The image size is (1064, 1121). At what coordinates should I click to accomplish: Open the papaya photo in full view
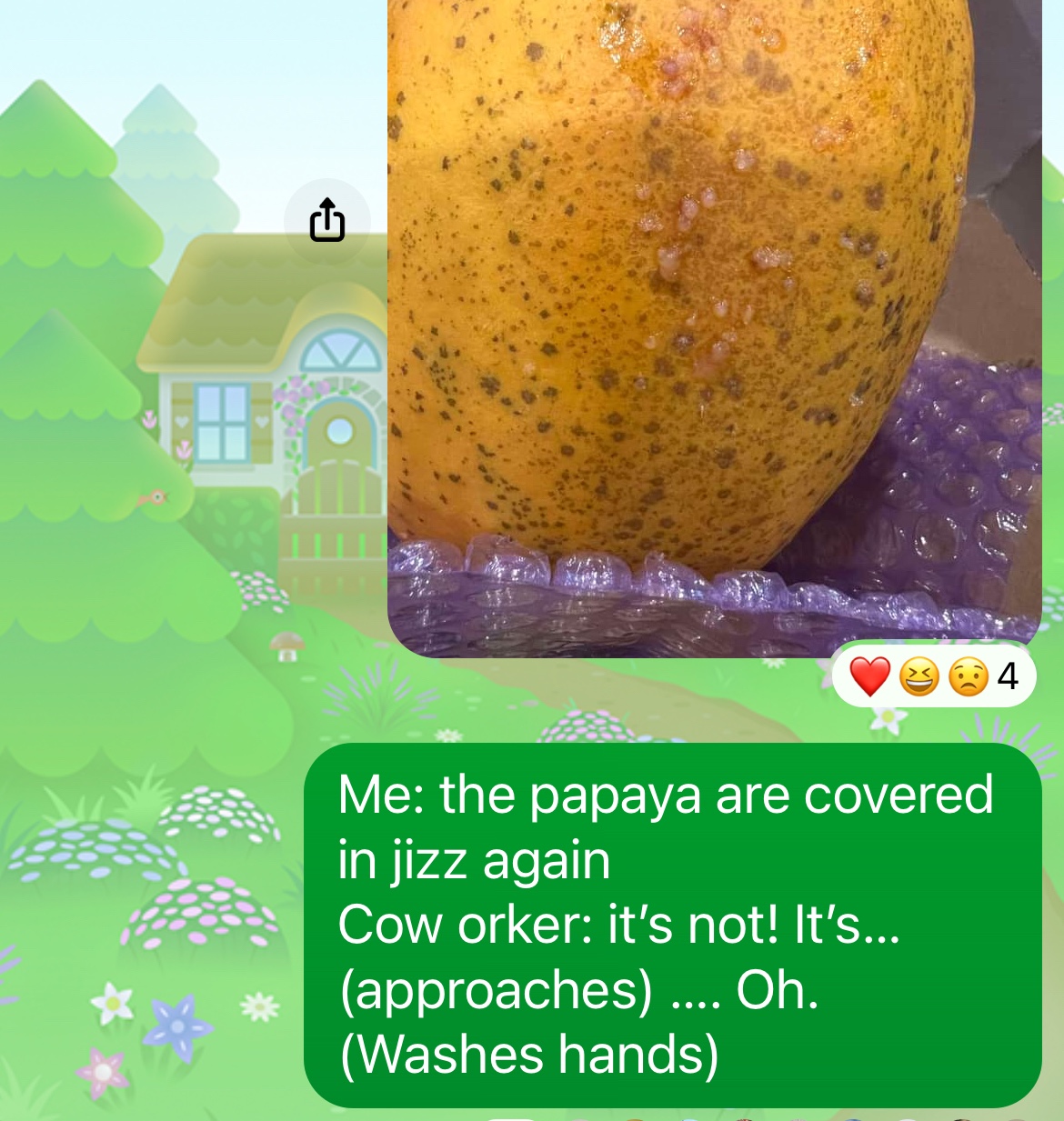coord(714,318)
